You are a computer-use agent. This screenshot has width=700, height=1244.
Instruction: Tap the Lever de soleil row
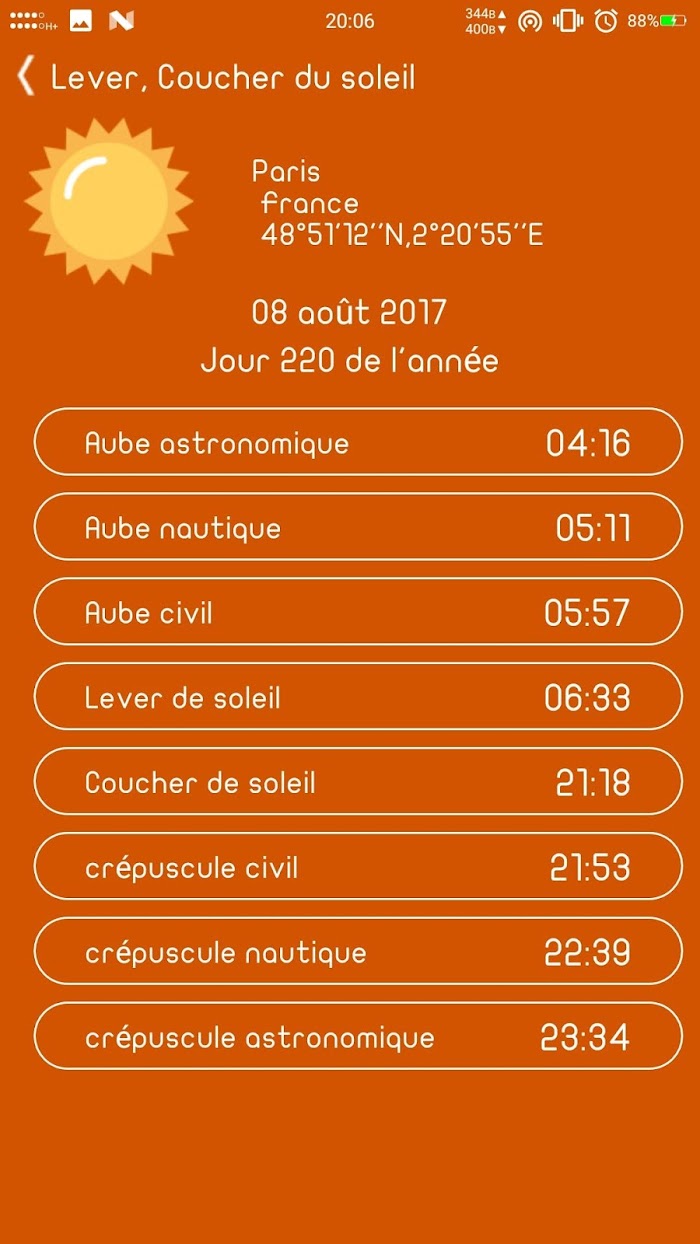358,697
